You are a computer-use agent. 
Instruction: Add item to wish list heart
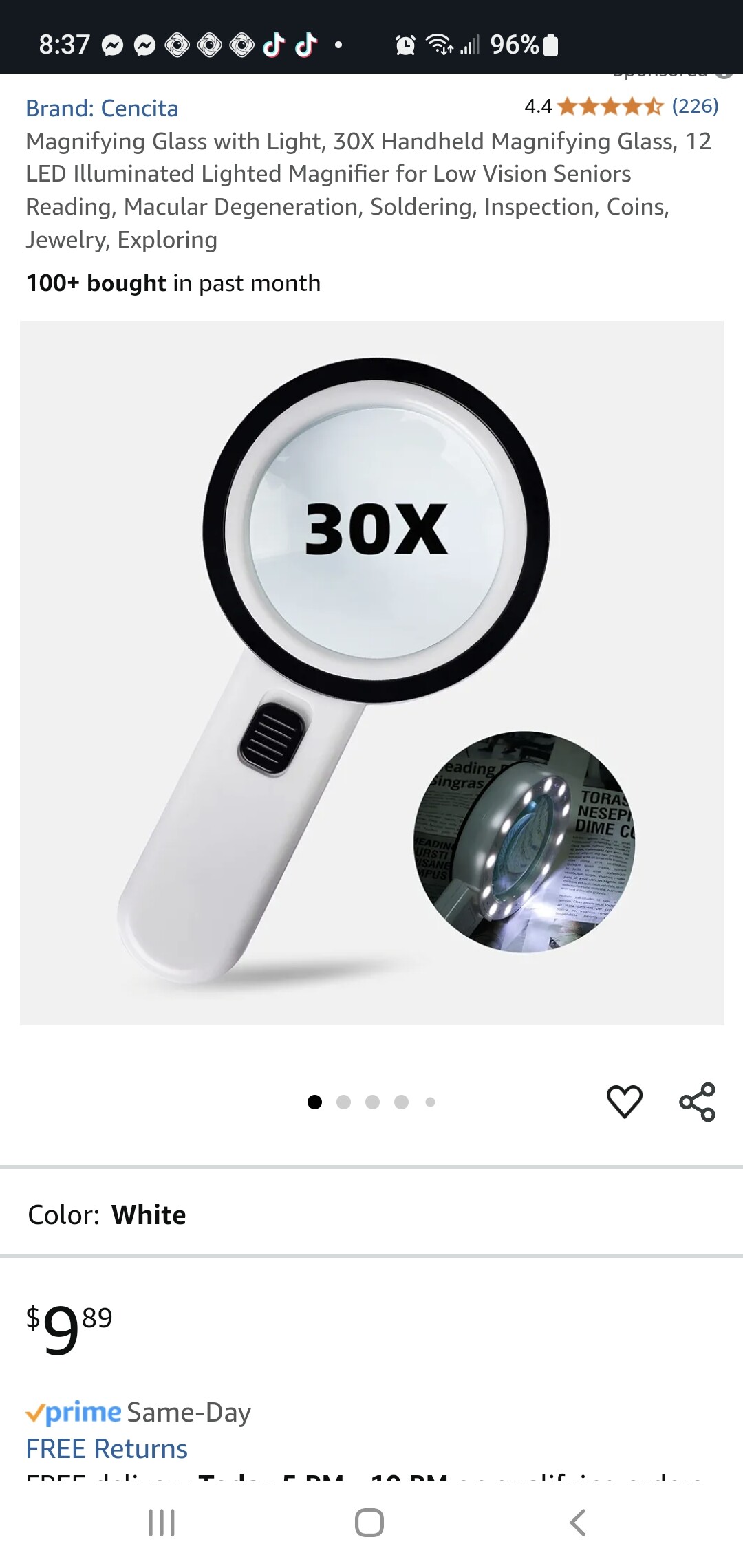(x=624, y=1101)
